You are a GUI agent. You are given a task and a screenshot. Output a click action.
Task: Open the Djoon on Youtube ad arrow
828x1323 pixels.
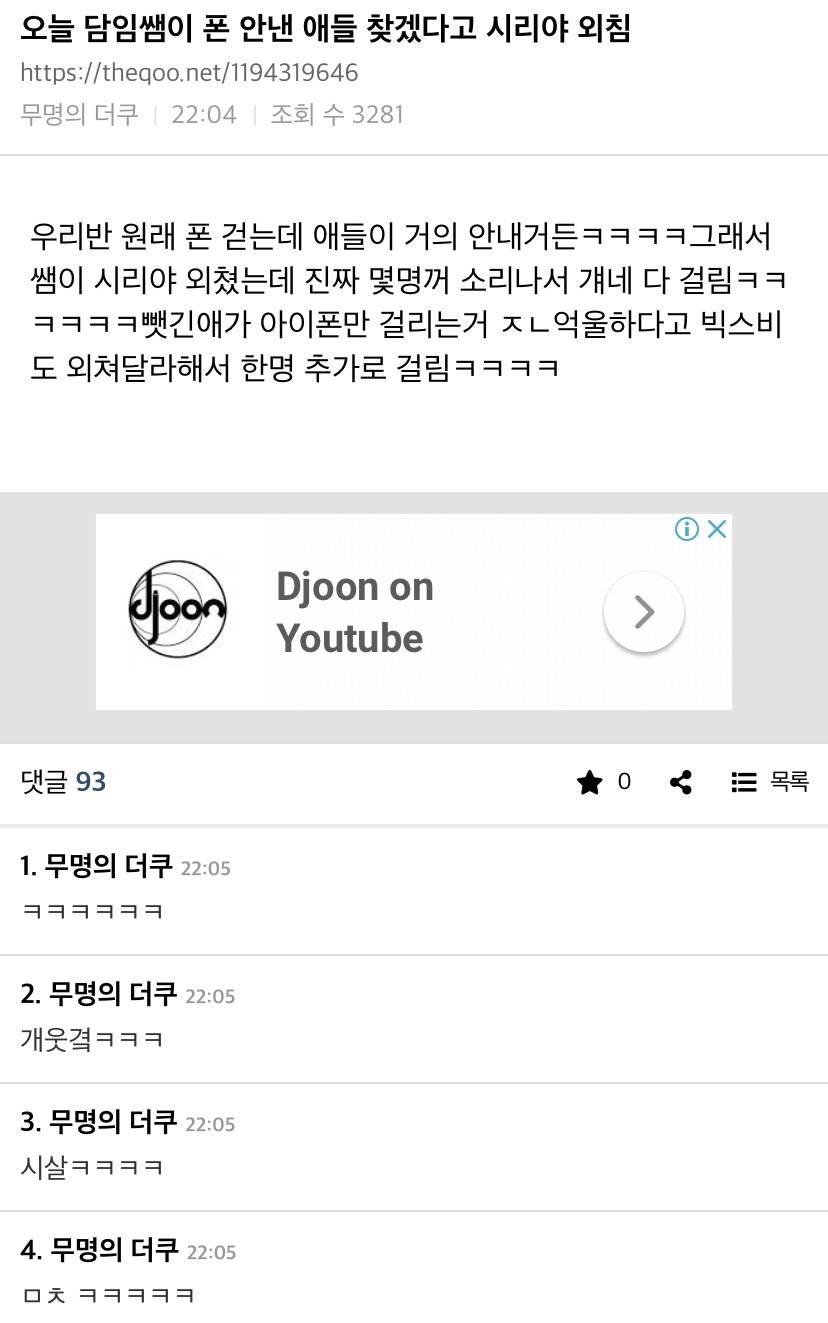(x=644, y=612)
